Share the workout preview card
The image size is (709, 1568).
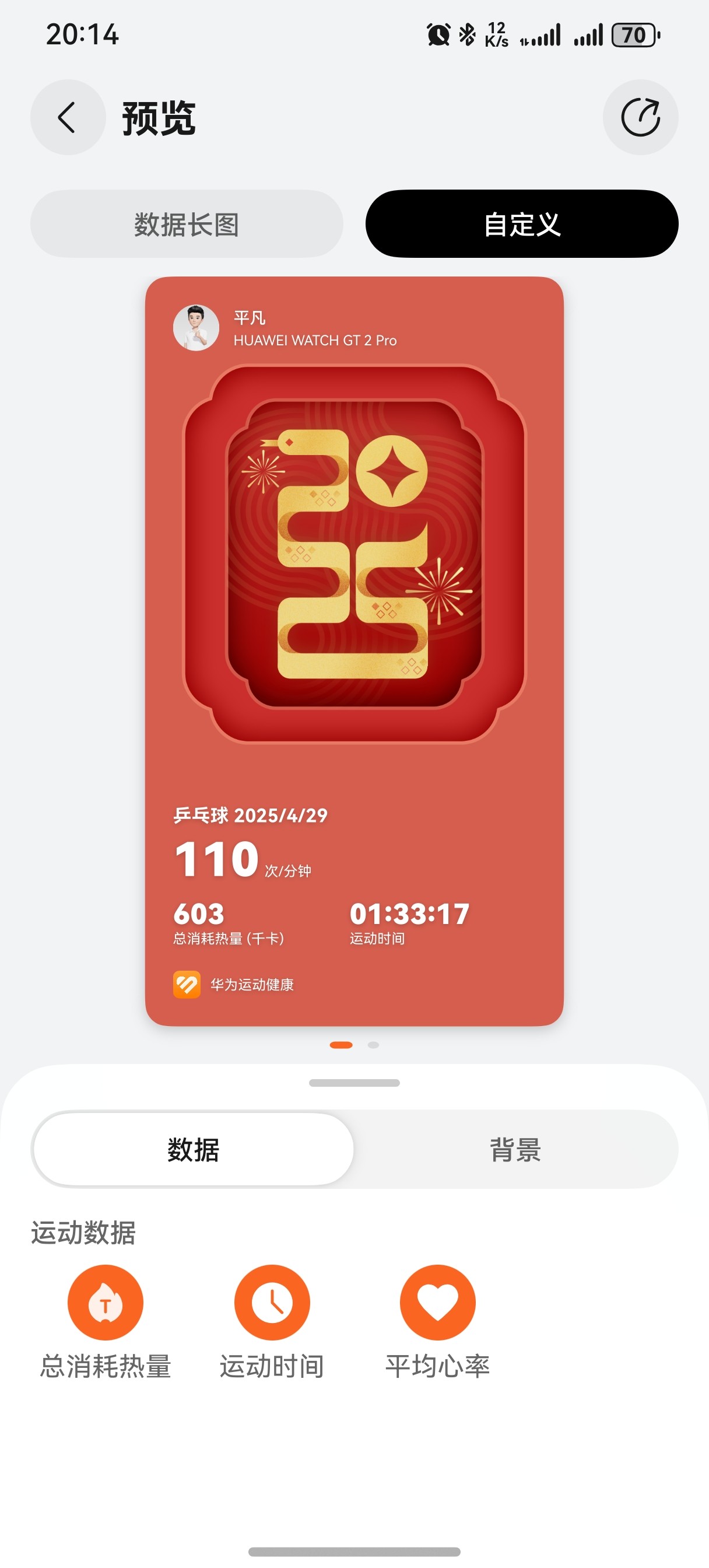[x=640, y=117]
